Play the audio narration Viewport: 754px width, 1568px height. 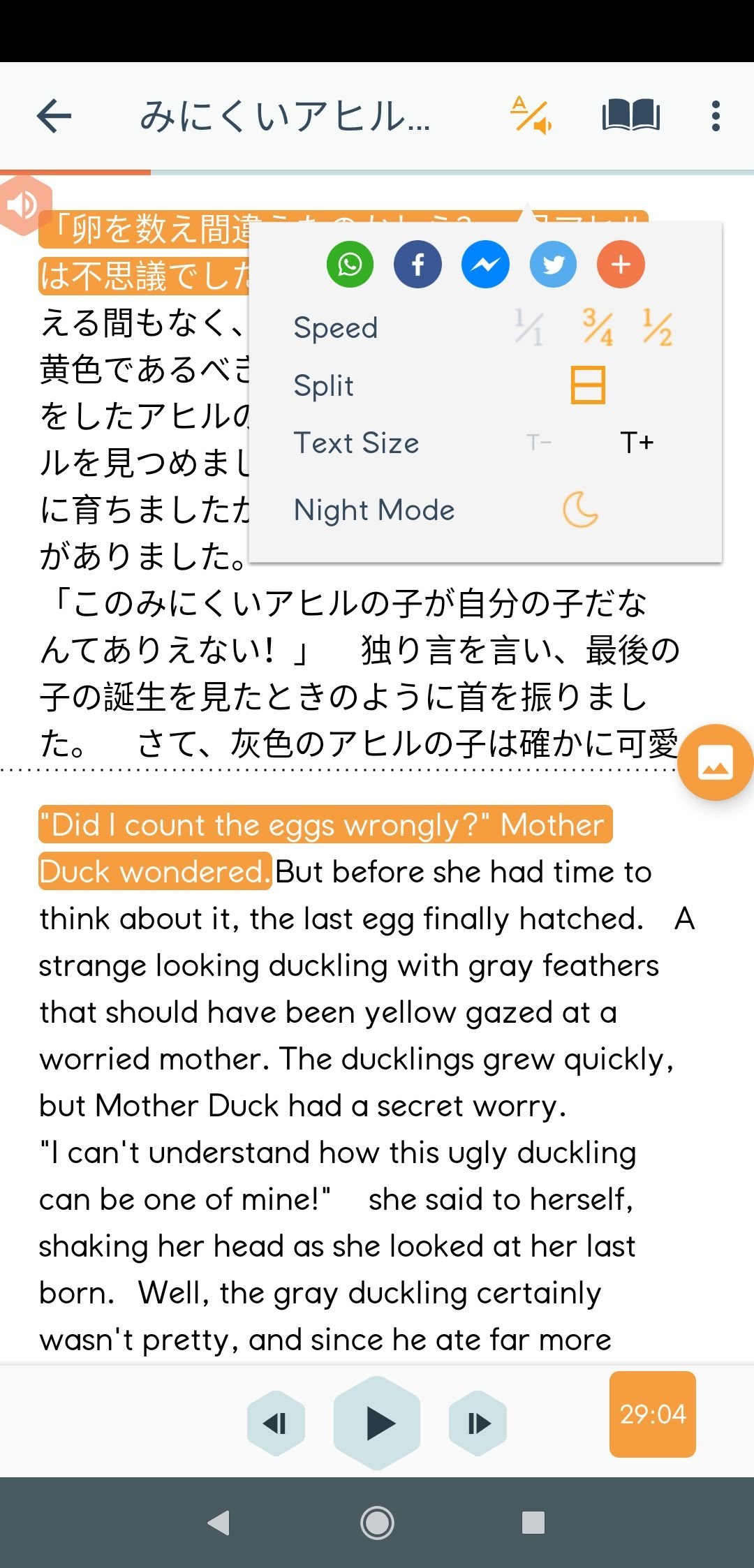[x=377, y=1423]
